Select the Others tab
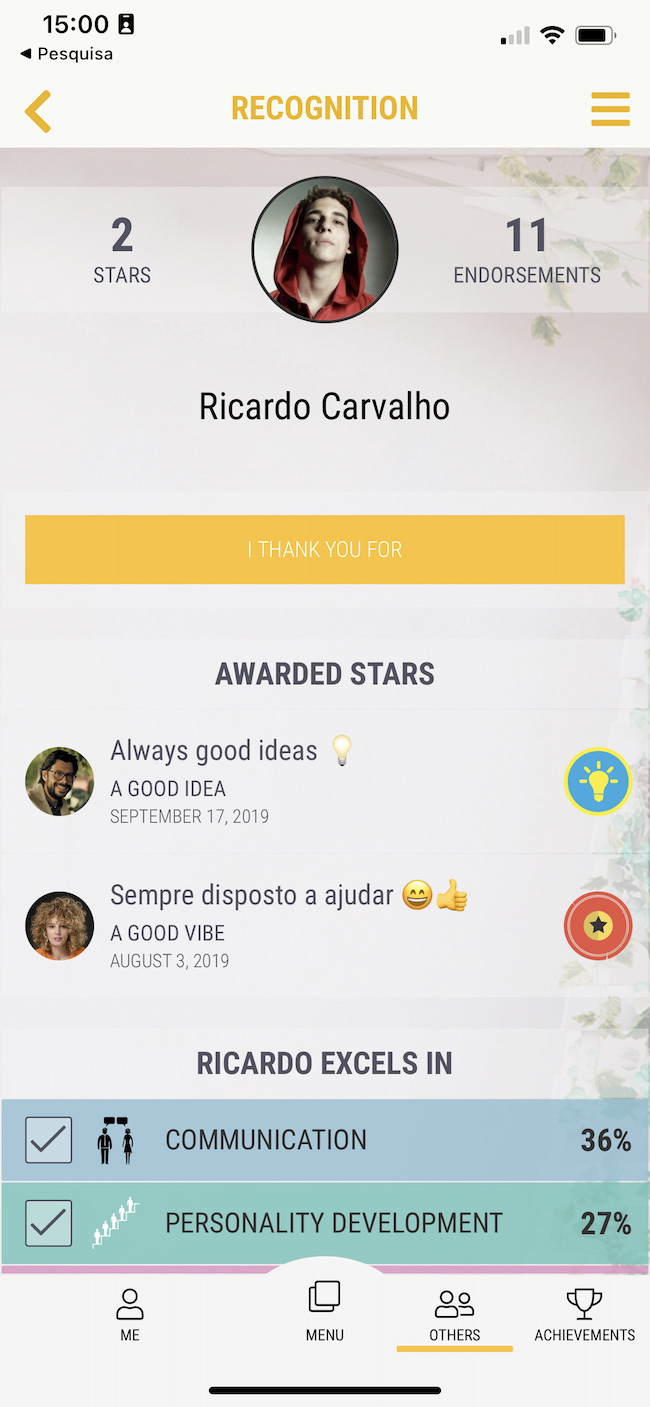Image resolution: width=650 pixels, height=1407 pixels. 455,1315
